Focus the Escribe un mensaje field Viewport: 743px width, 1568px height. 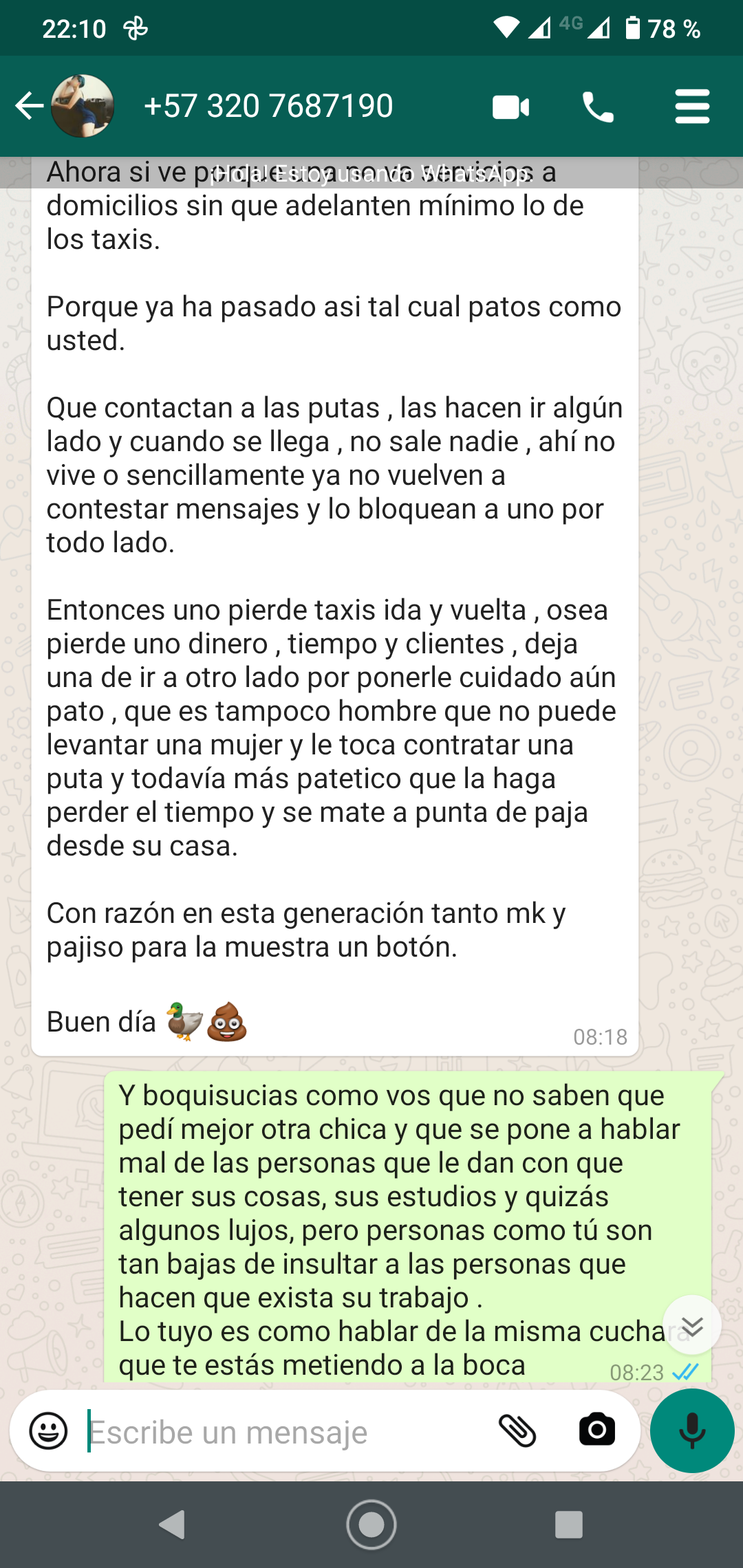coord(275,1433)
